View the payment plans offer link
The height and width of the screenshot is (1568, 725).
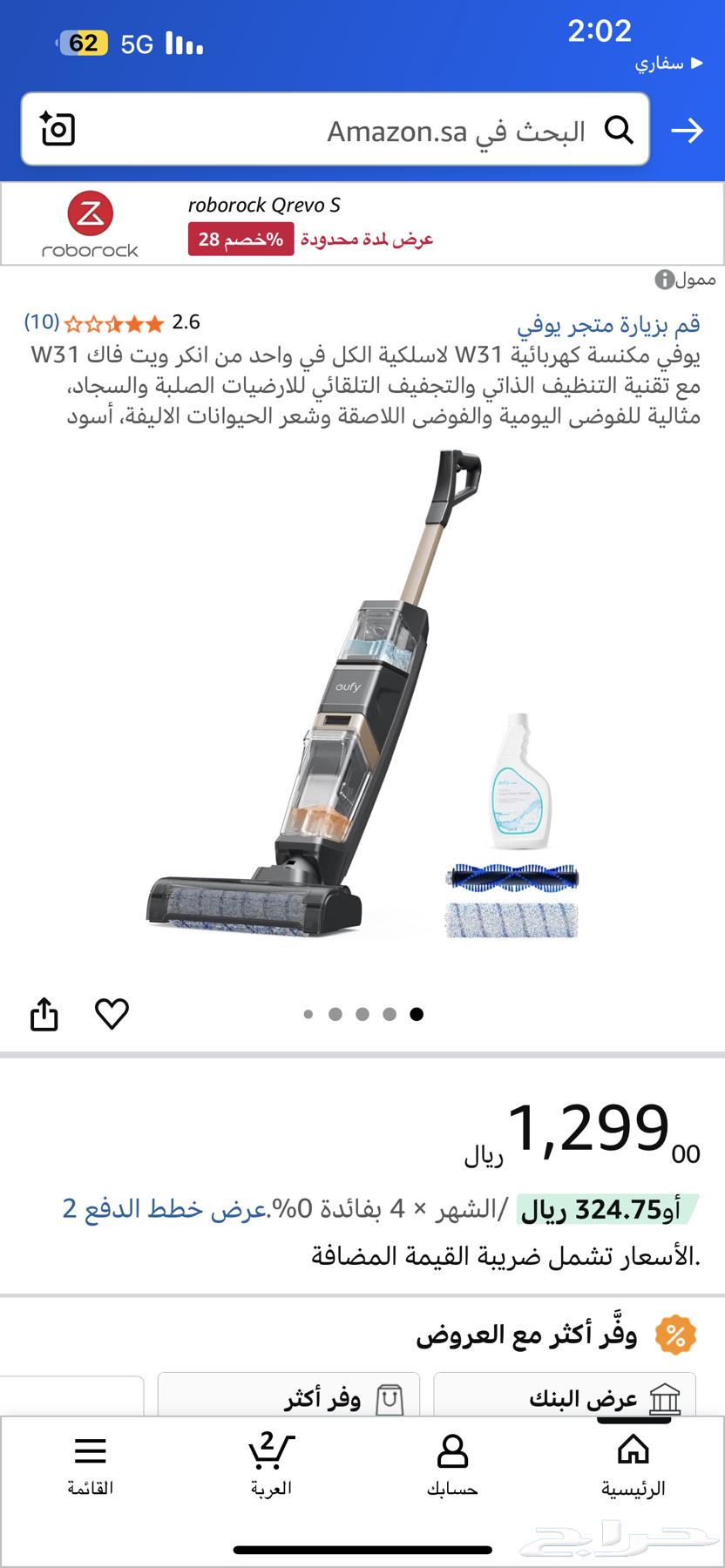164,1209
